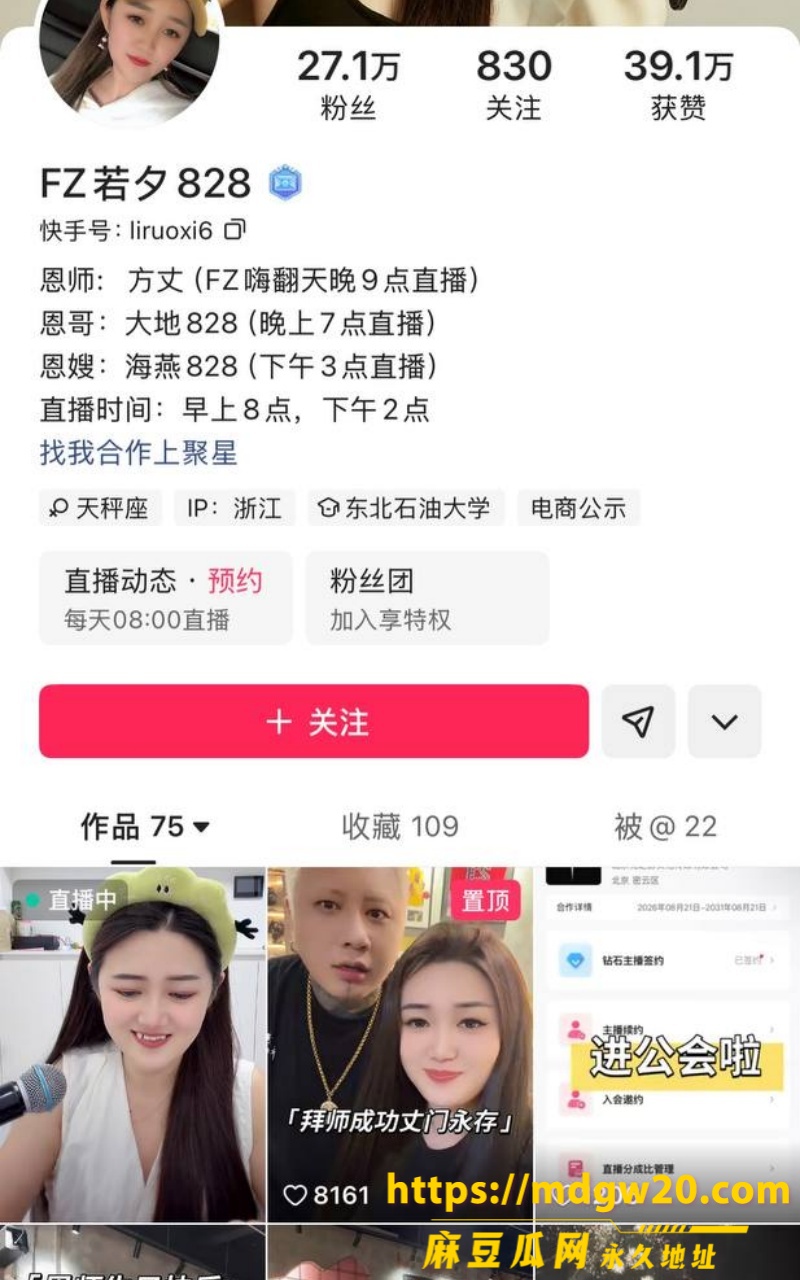The height and width of the screenshot is (1280, 800).
Task: Open the 直播中 live stream tile
Action: [x=133, y=1044]
